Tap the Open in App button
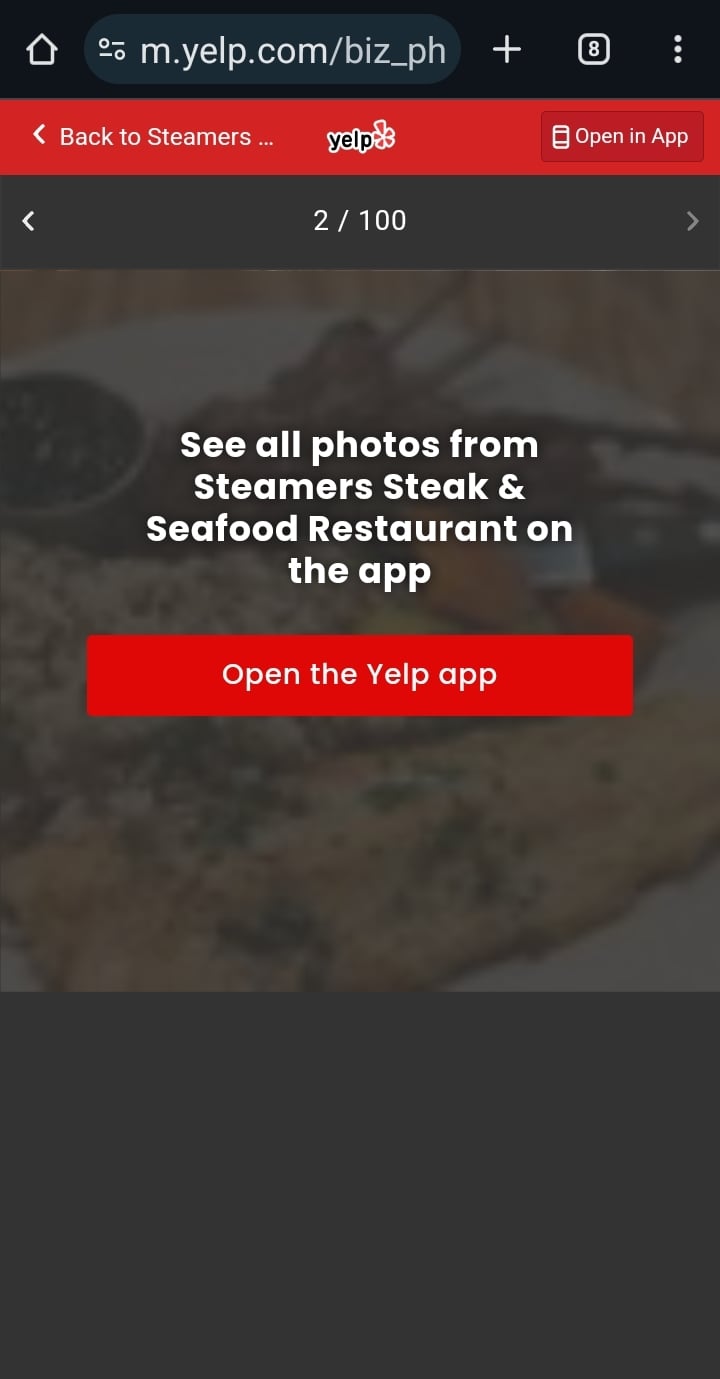 (622, 137)
